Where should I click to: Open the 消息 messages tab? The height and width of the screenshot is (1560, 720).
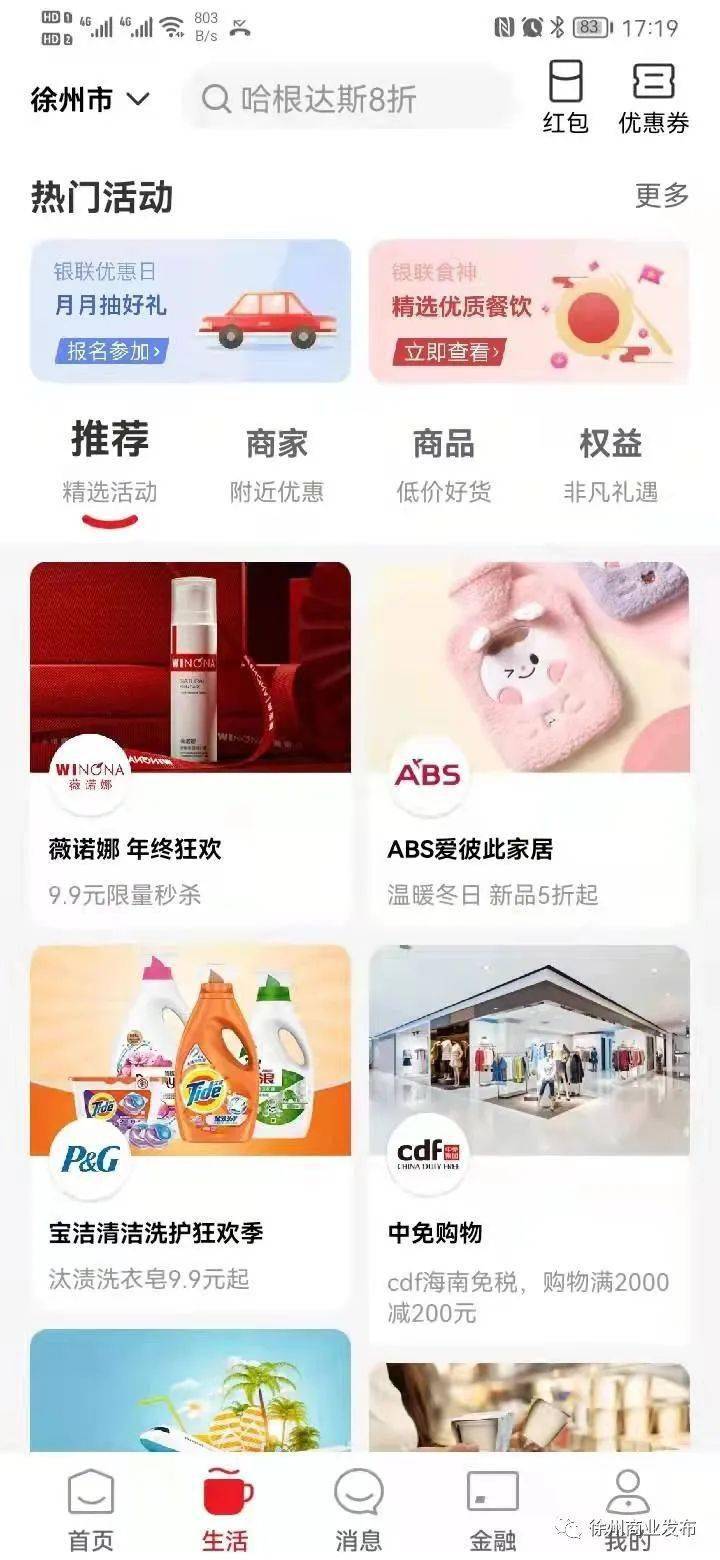(x=358, y=1510)
